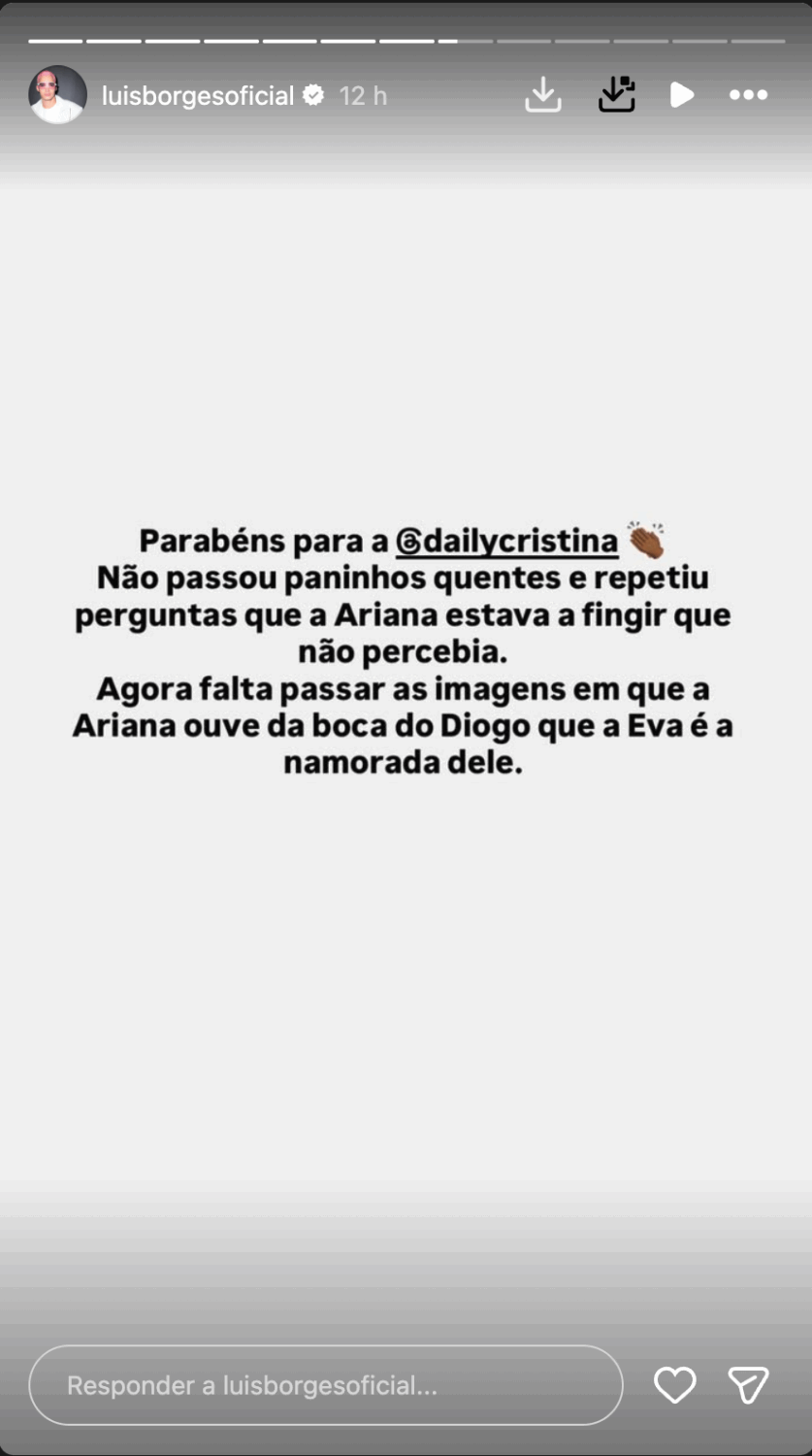
Task: Open luisborgesoficial's profile picture
Action: [58, 95]
